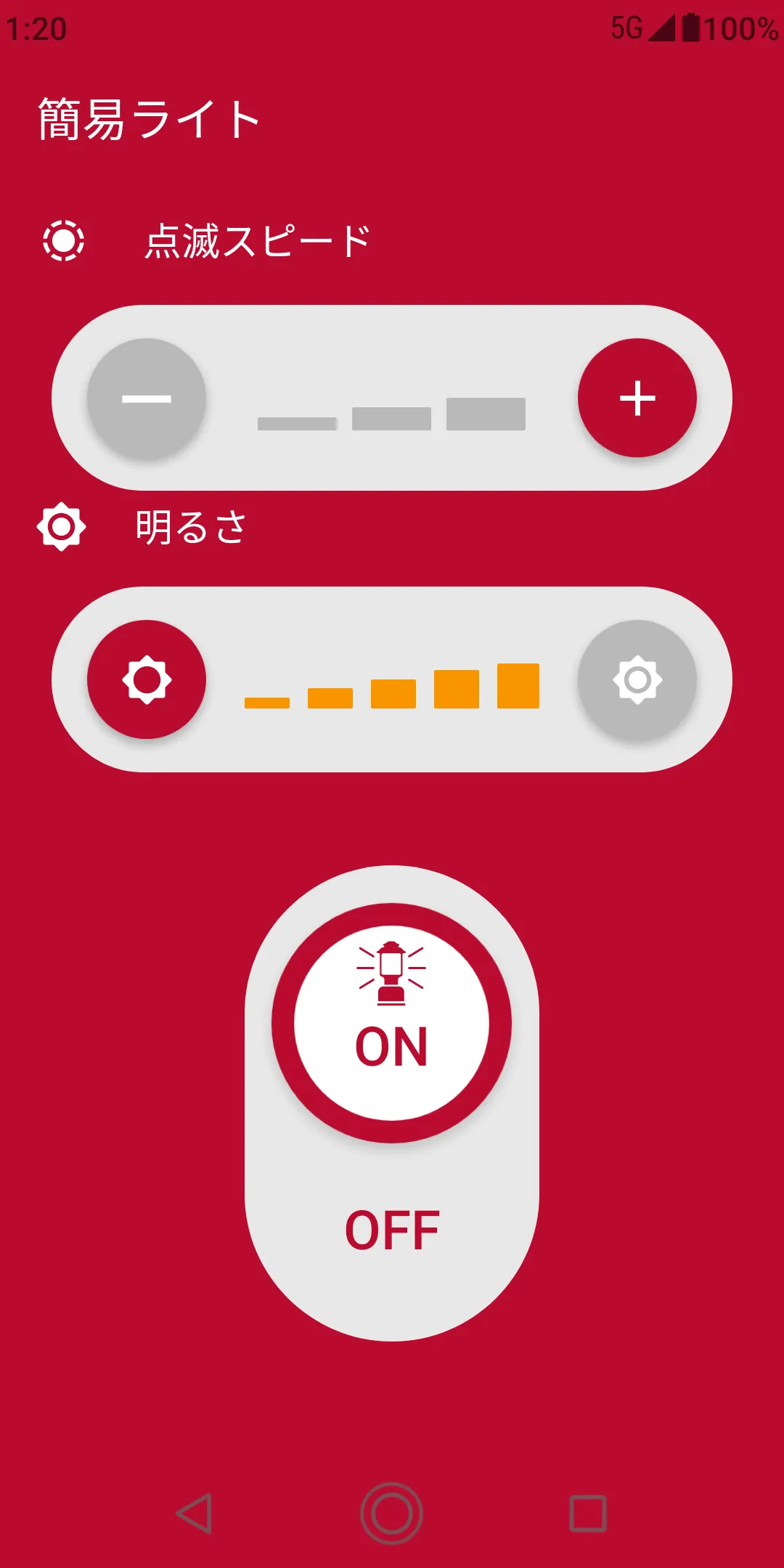
Task: Lower the brightness with the red sun button
Action: [x=147, y=679]
